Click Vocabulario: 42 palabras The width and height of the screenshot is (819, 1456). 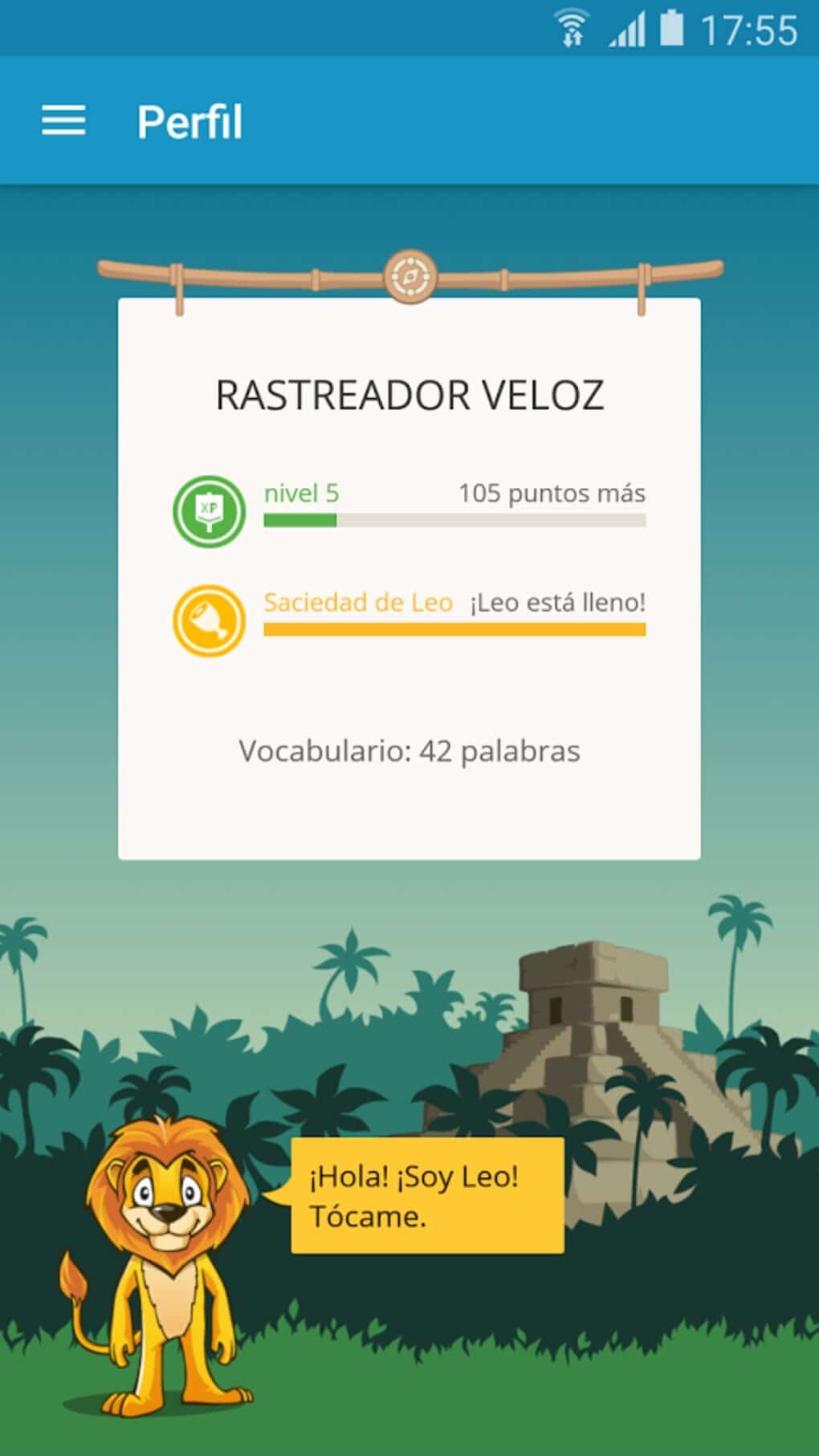[x=409, y=752]
